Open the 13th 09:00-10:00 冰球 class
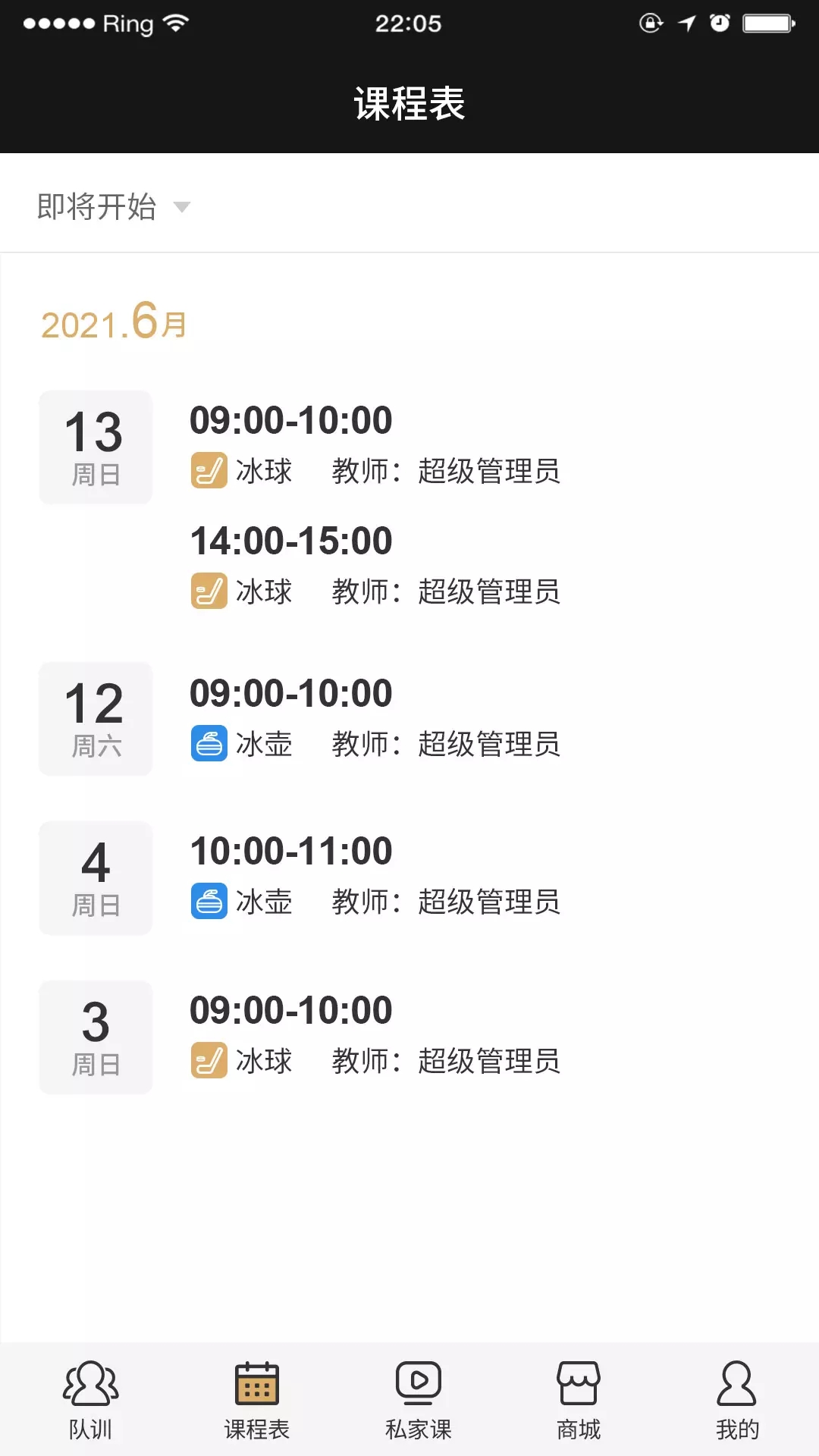Screen dimensions: 819x1456 coord(375,446)
